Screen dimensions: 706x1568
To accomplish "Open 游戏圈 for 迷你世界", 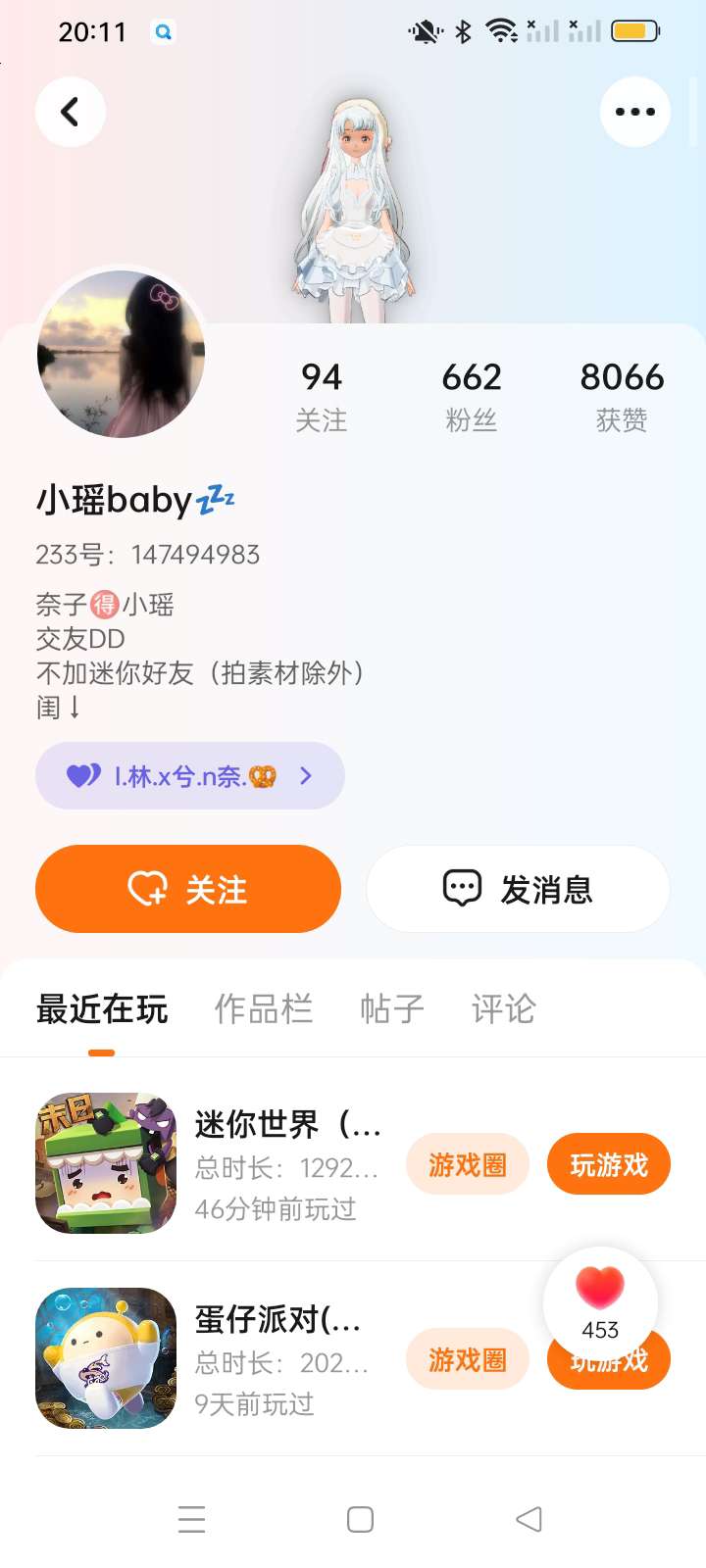I will 468,1164.
